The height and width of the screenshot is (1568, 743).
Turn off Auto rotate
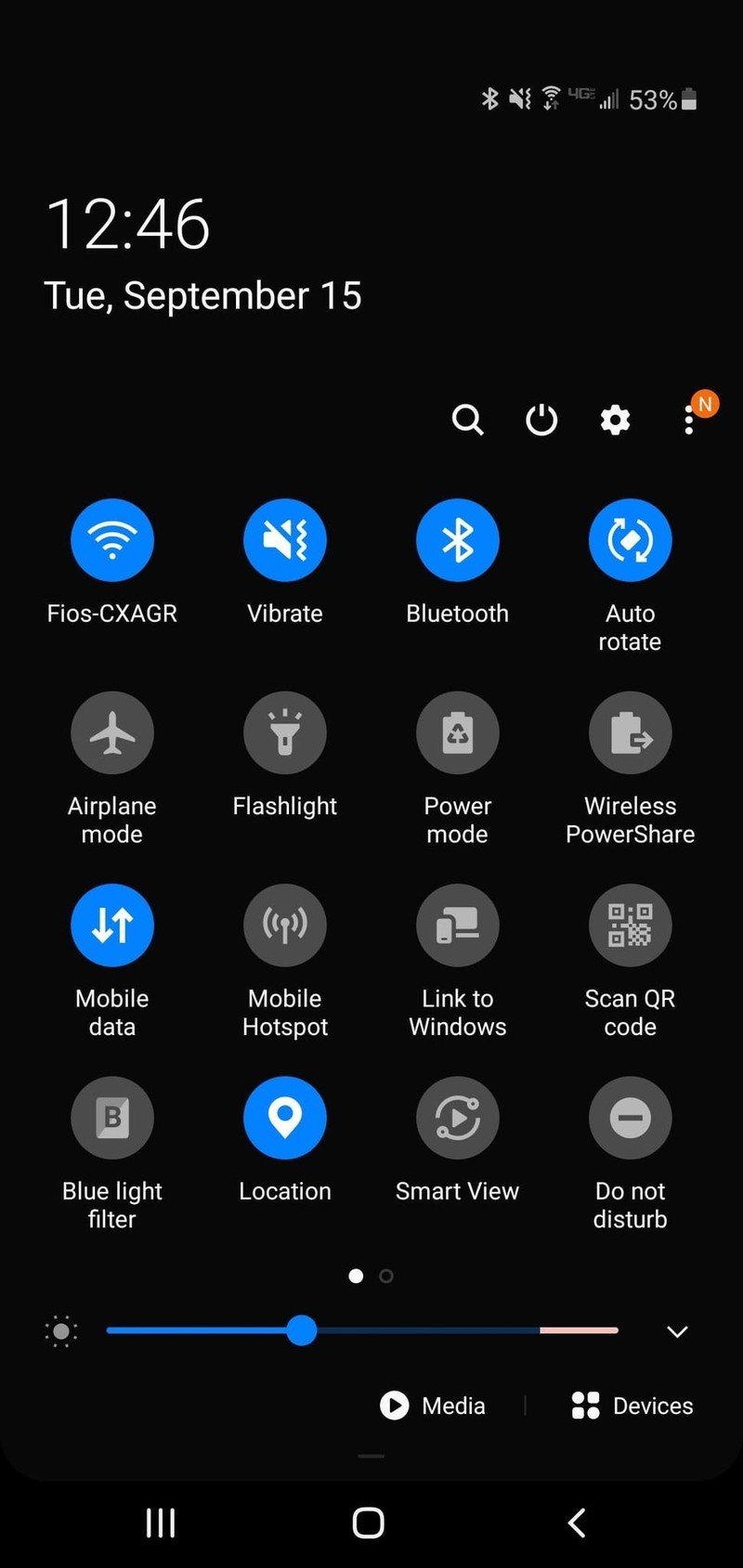(631, 540)
